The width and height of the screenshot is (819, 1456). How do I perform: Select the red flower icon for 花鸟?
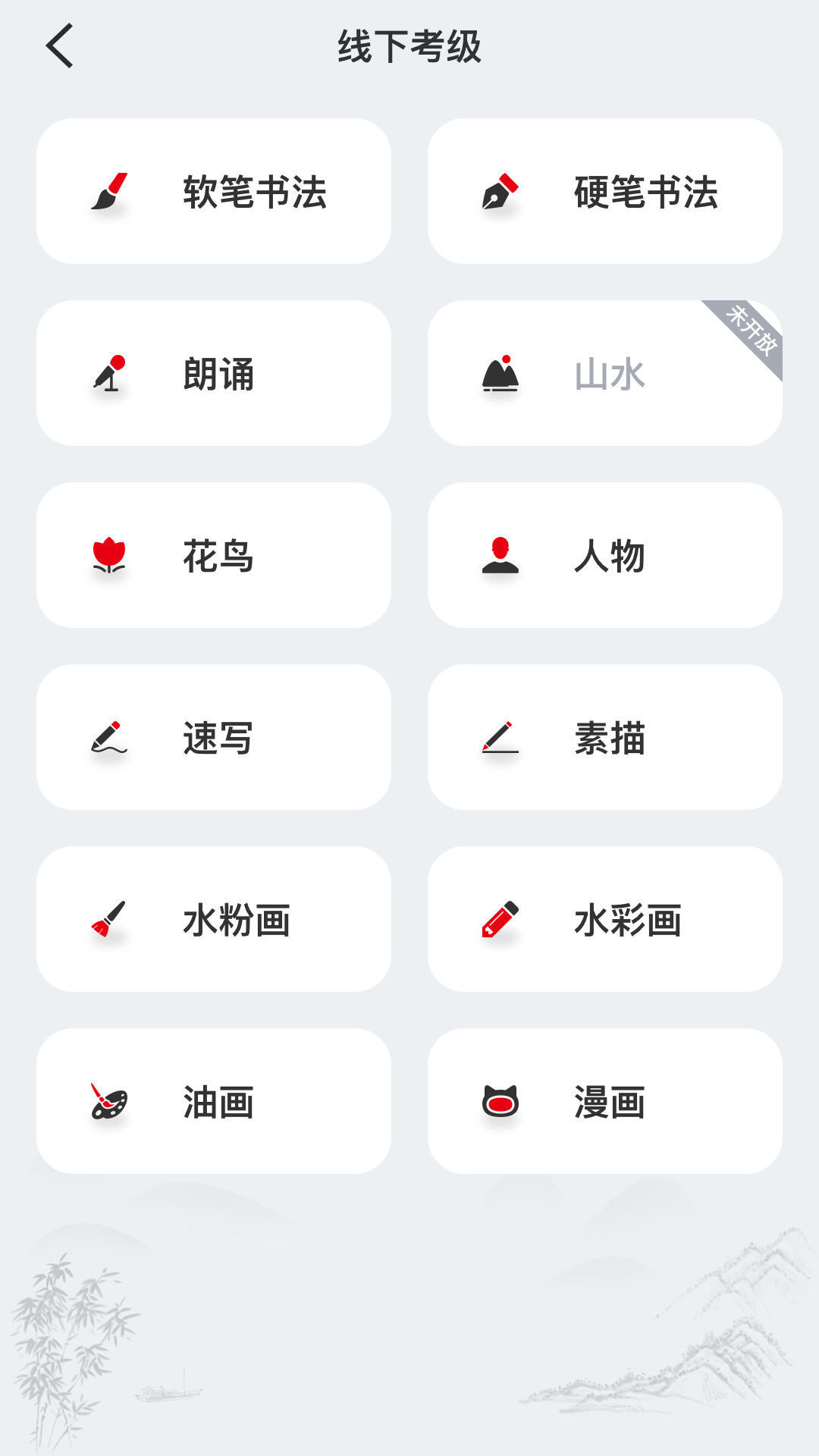(x=110, y=555)
